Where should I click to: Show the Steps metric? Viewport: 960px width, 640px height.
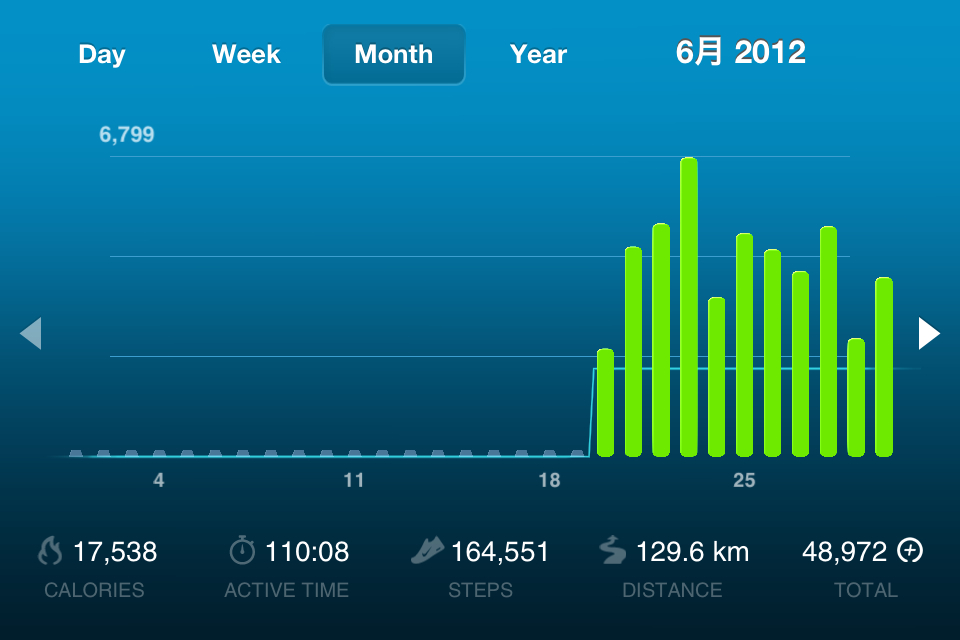point(480,567)
